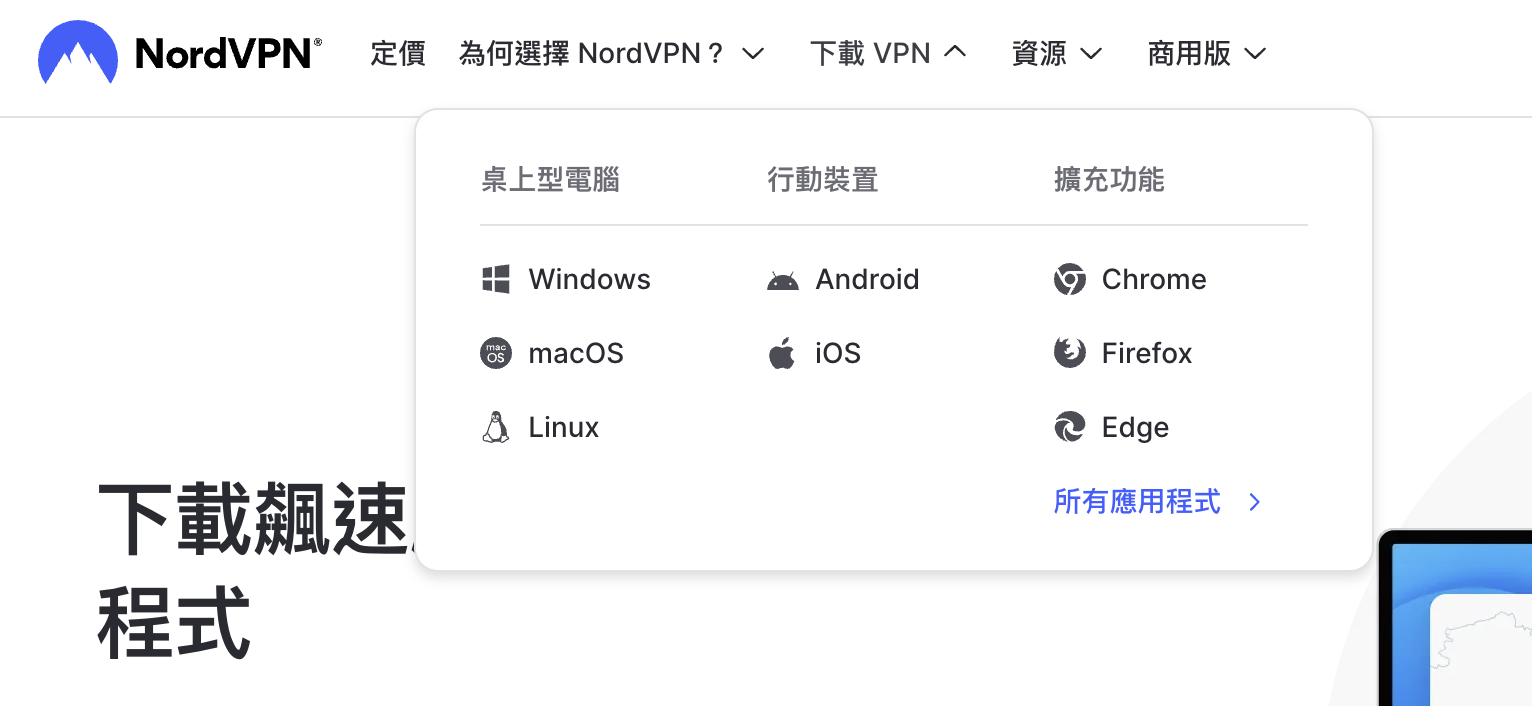Select the macOS download option
The height and width of the screenshot is (706, 1532).
552,353
